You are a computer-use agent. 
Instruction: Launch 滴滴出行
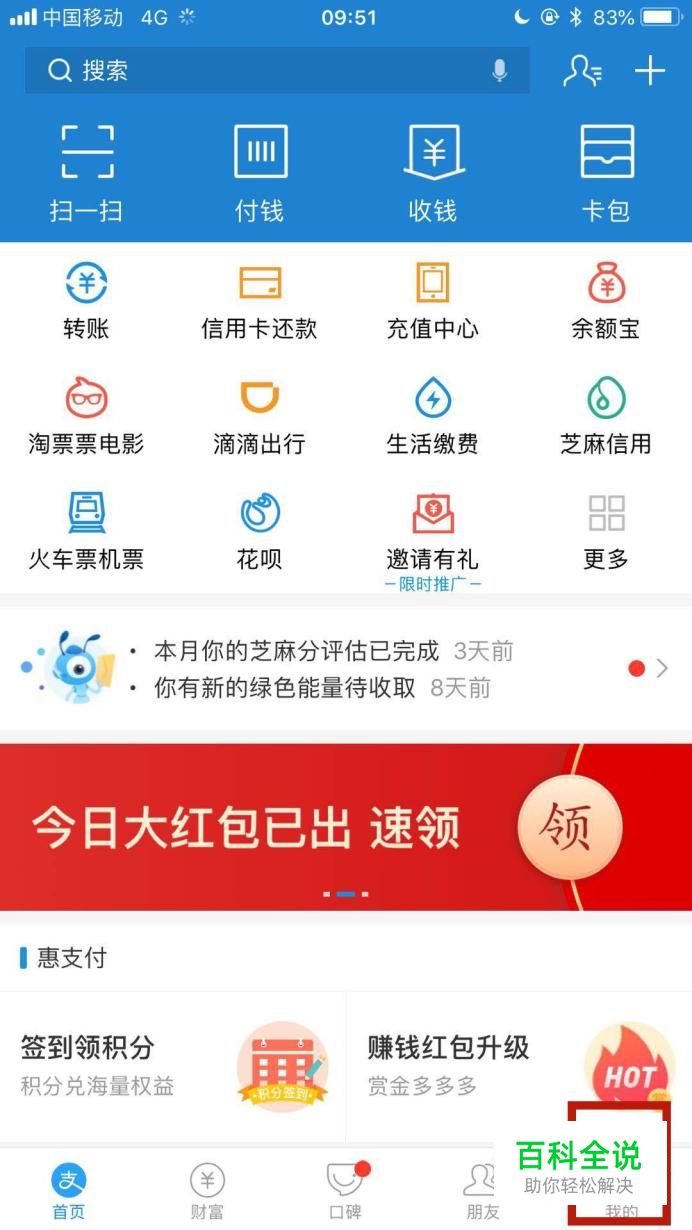[x=260, y=416]
